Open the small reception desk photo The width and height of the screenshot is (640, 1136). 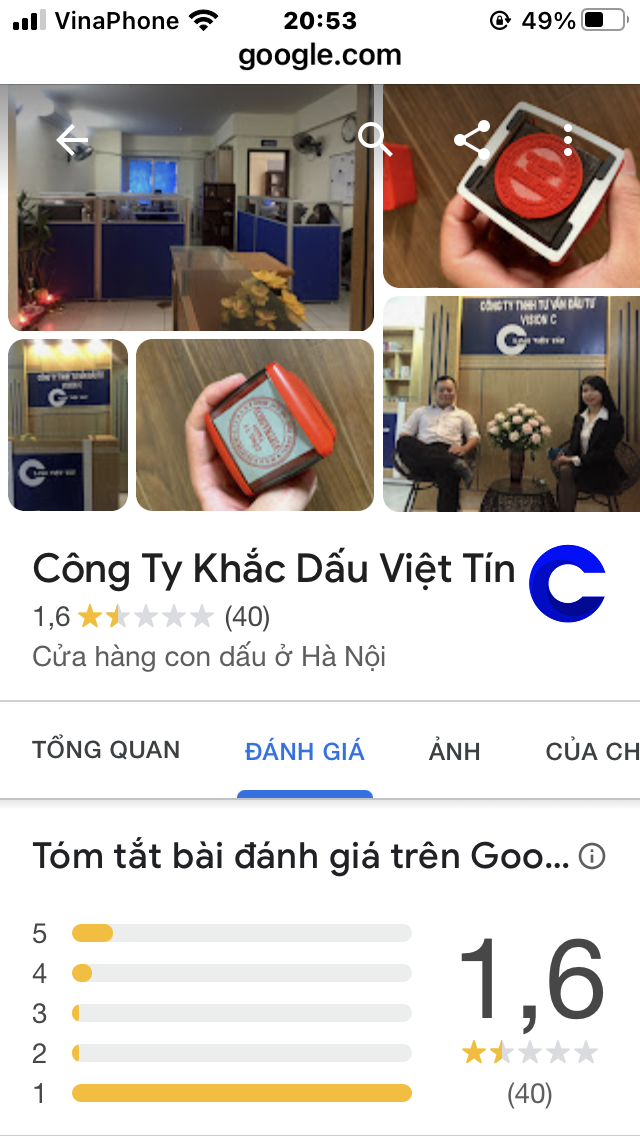68,425
